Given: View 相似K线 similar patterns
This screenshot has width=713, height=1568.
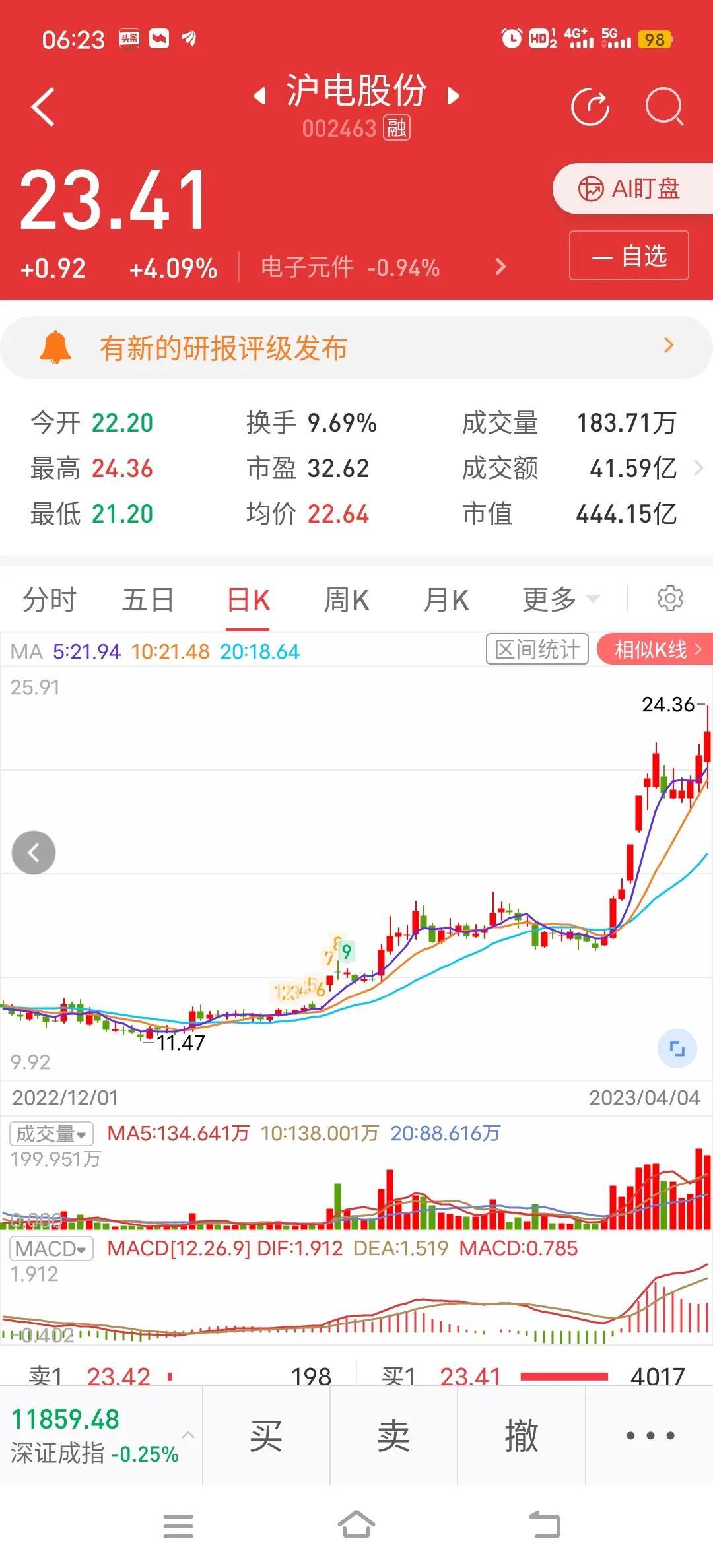Looking at the screenshot, I should [655, 649].
